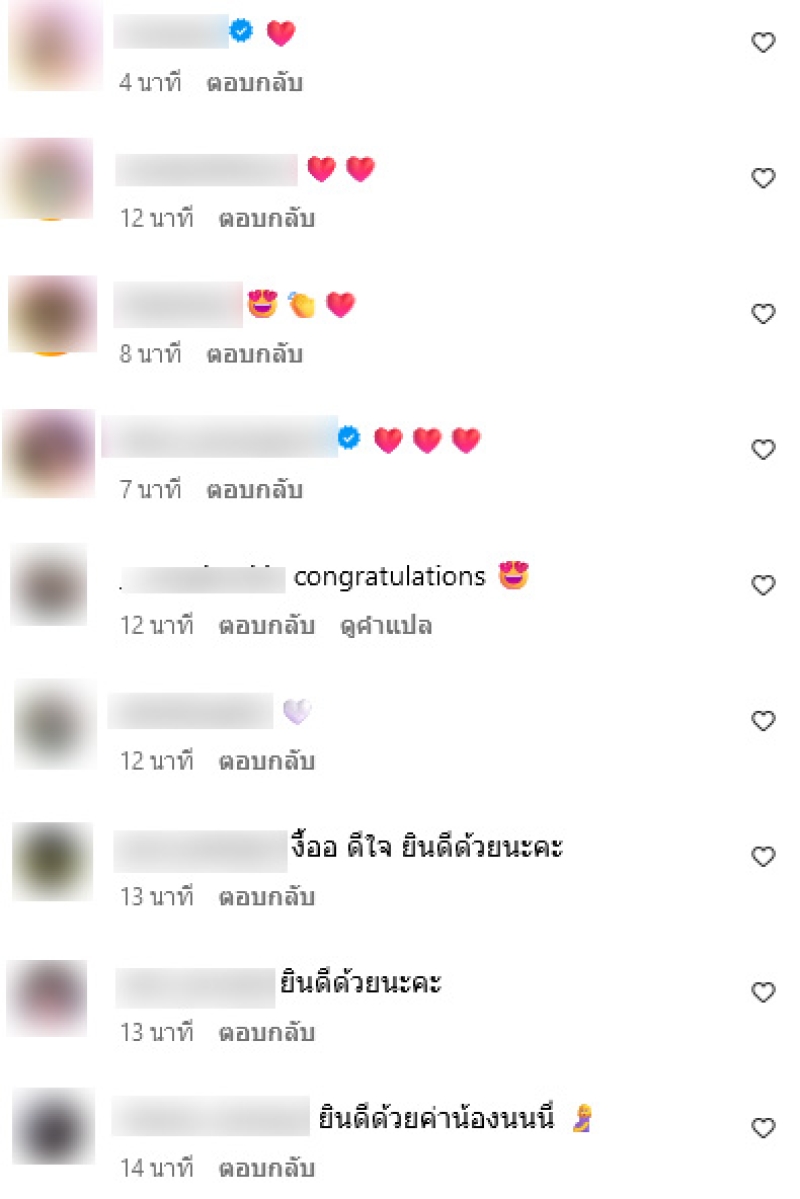Screen dimensions: 800x1199
Task: Tap ตอบกลับ under the 4 นาที comment
Action: tap(254, 83)
